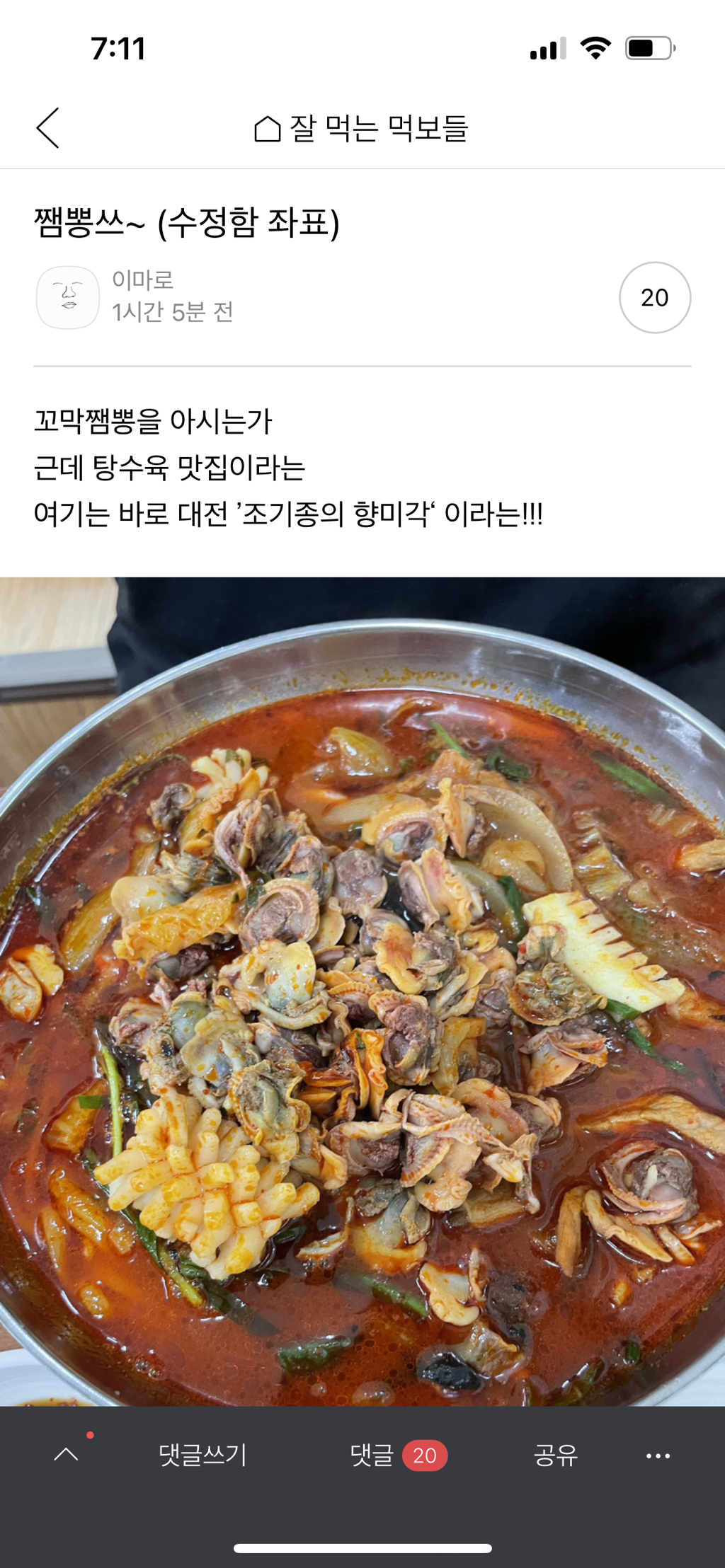Open the 잘 먹는 먹보들 board home
The height and width of the screenshot is (1568, 725).
[x=361, y=129]
